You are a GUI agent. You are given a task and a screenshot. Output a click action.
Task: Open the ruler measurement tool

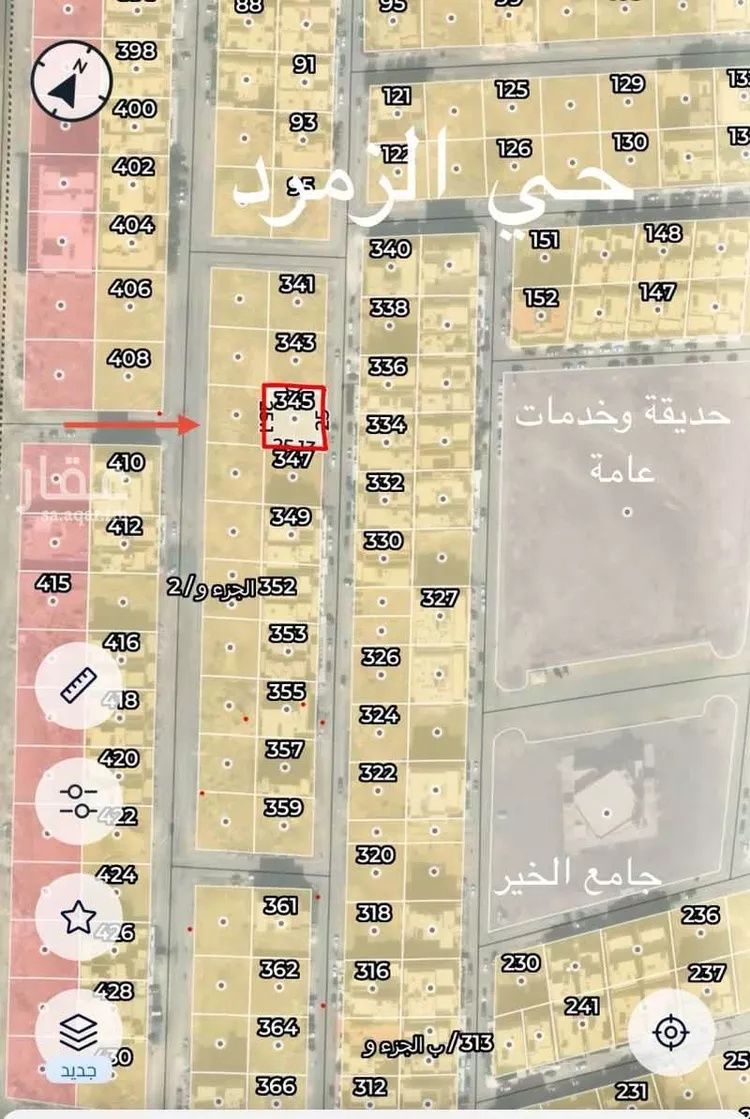[78, 686]
